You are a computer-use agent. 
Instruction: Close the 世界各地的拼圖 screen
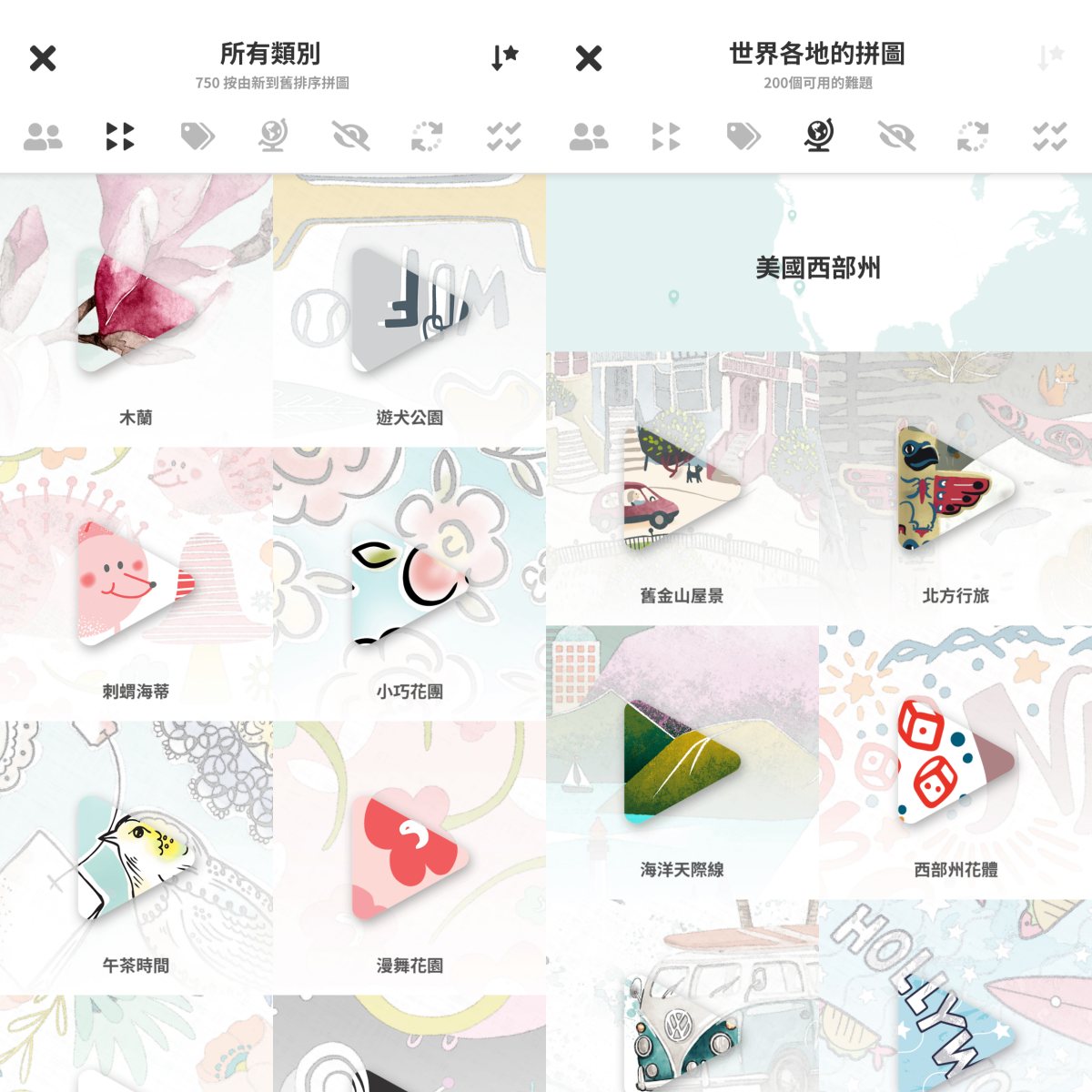tap(589, 58)
